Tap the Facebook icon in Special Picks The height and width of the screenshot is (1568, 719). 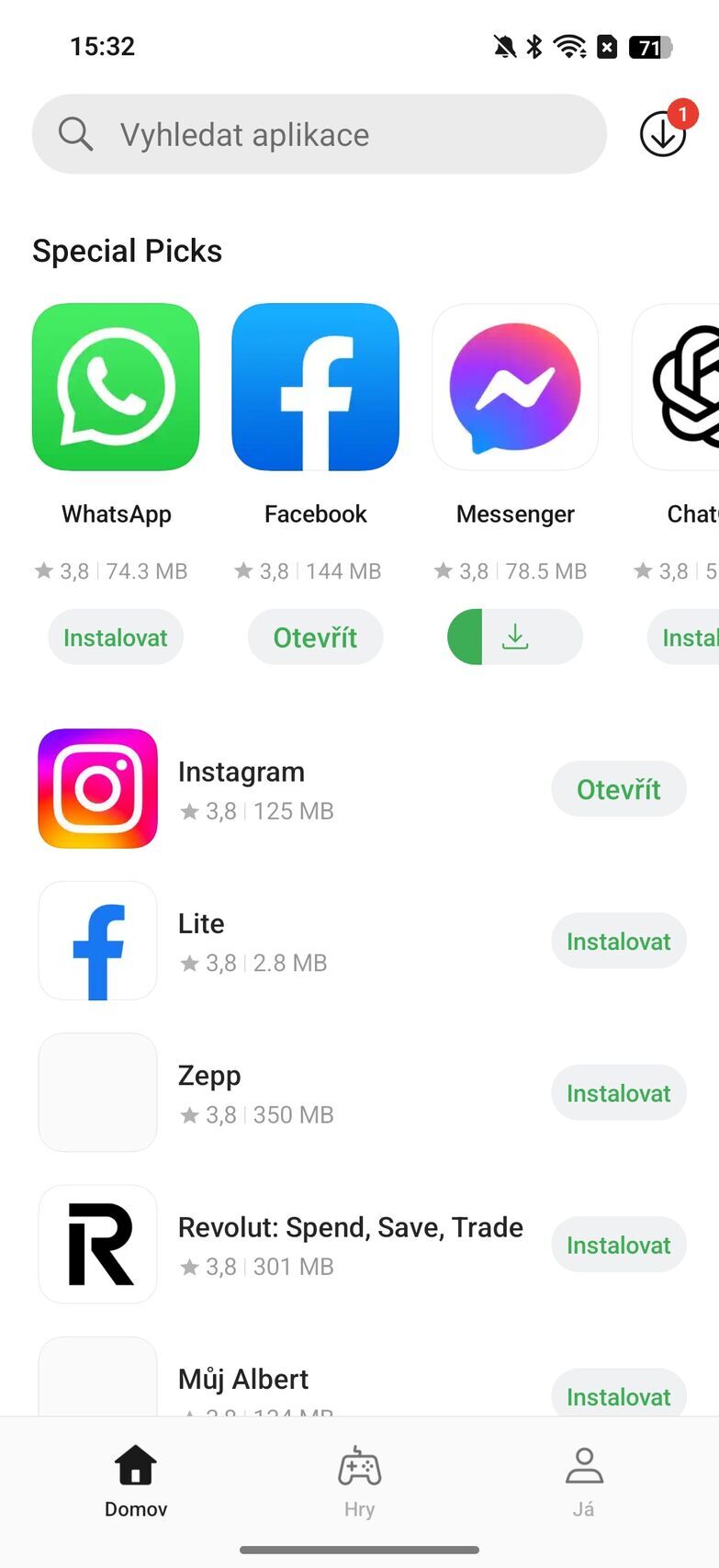point(315,387)
